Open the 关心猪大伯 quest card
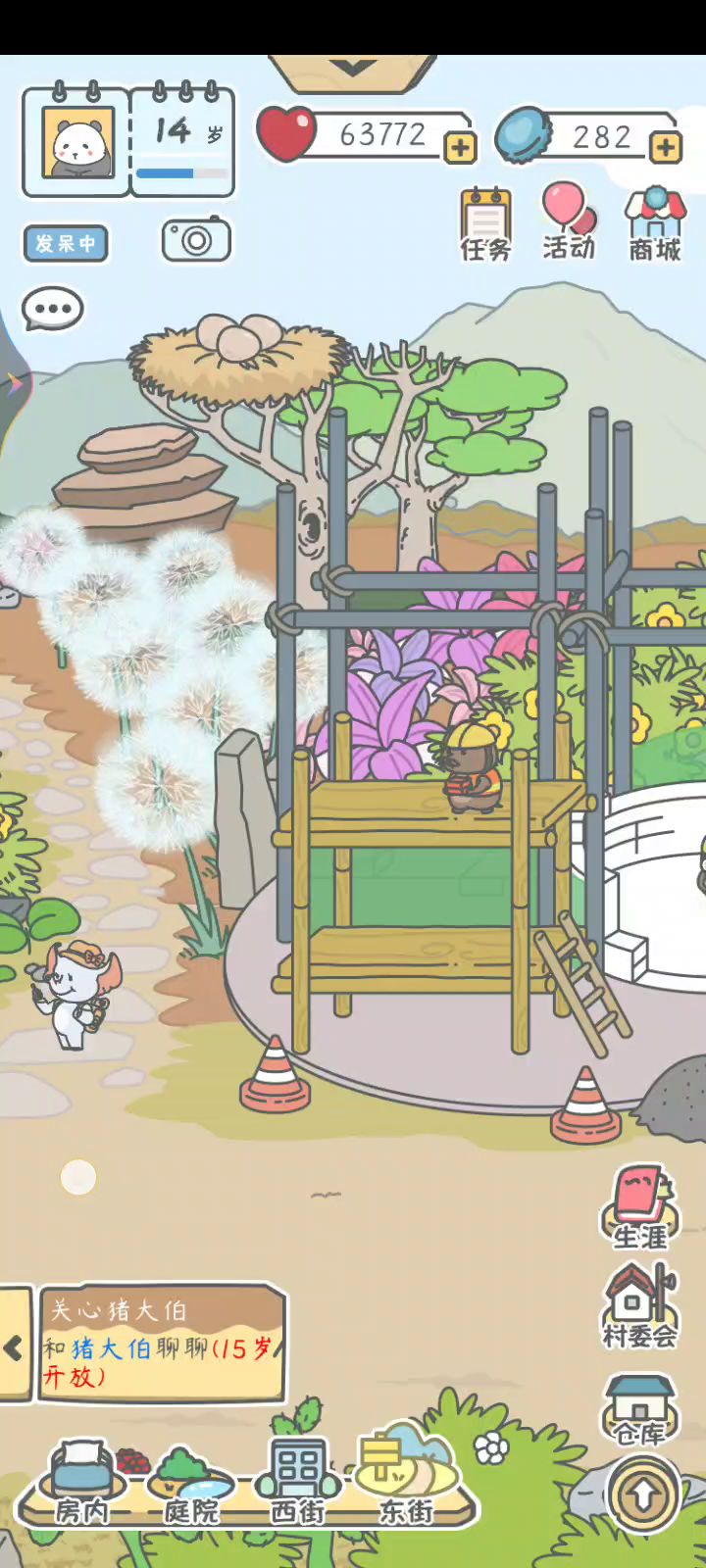 click(162, 1344)
